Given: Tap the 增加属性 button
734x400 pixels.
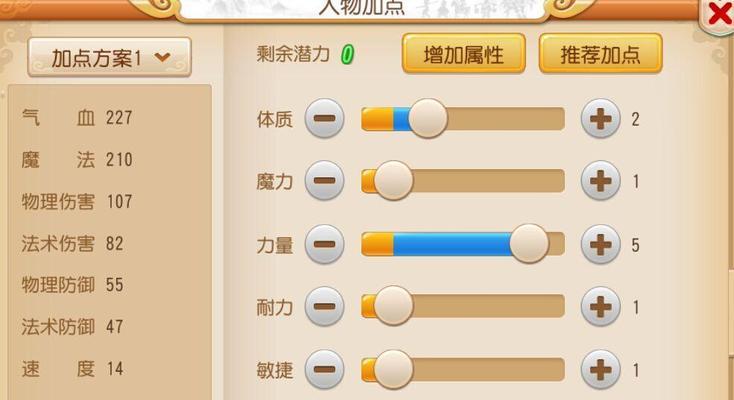Looking at the screenshot, I should [464, 55].
